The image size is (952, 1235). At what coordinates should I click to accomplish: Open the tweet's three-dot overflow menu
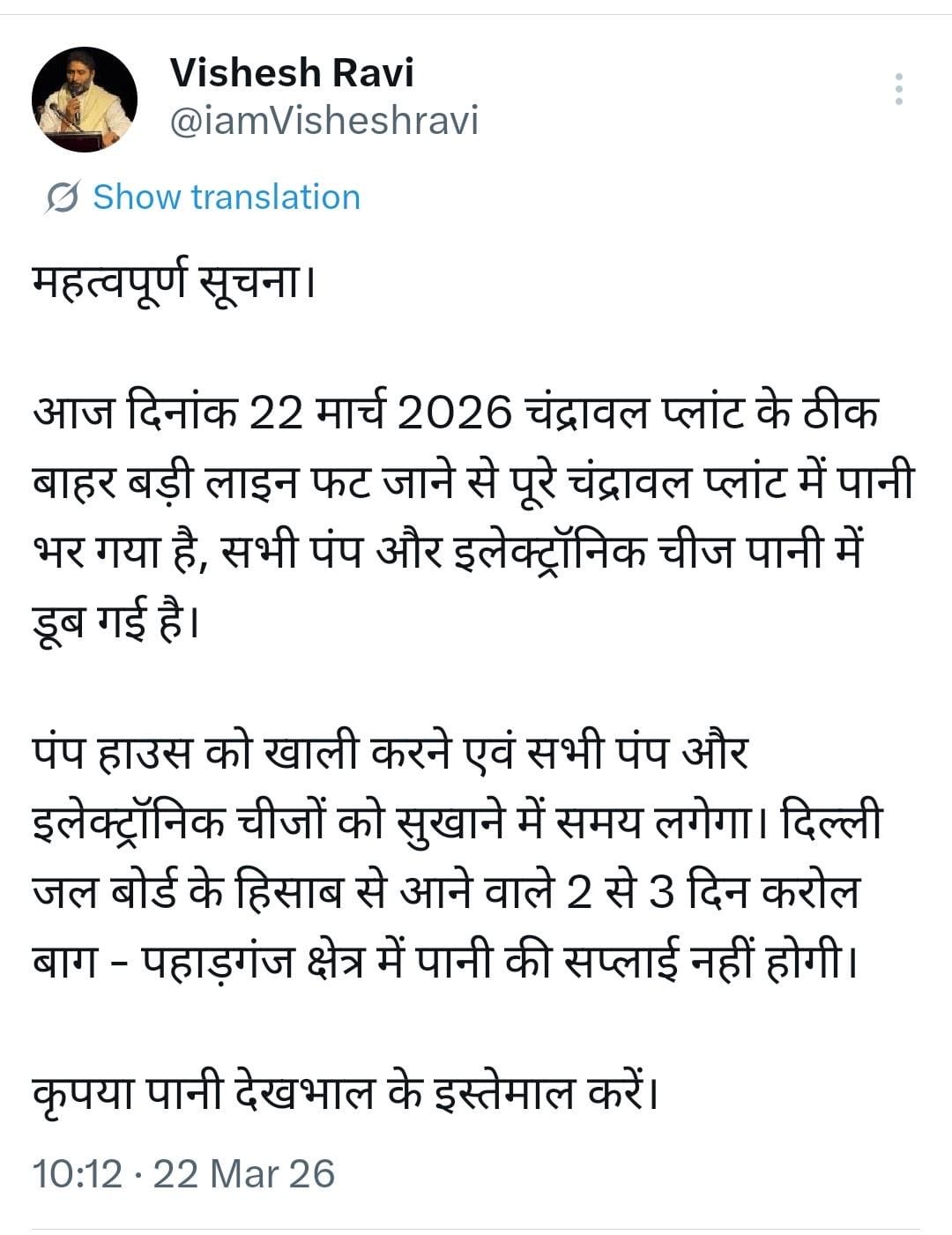pyautogui.click(x=898, y=90)
